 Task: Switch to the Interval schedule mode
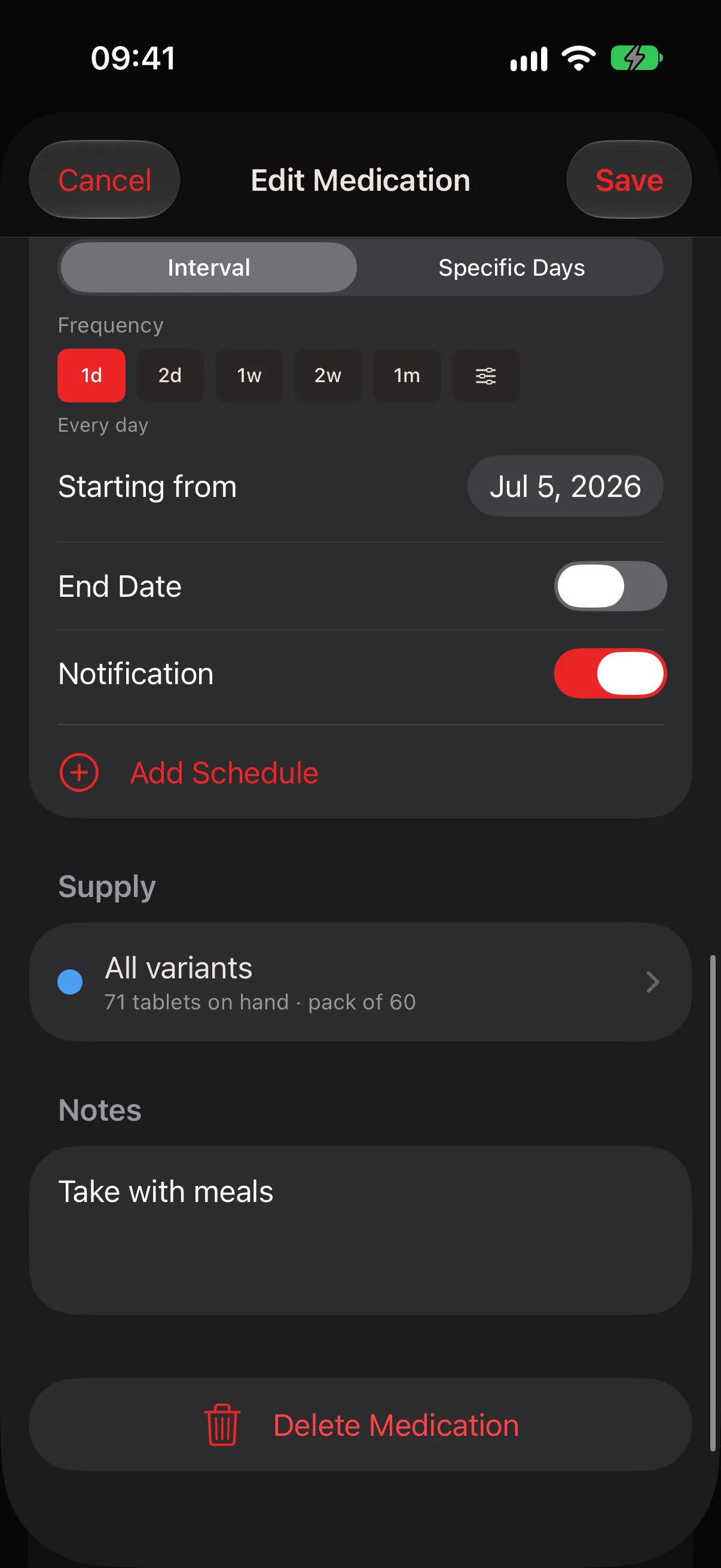[x=209, y=268]
